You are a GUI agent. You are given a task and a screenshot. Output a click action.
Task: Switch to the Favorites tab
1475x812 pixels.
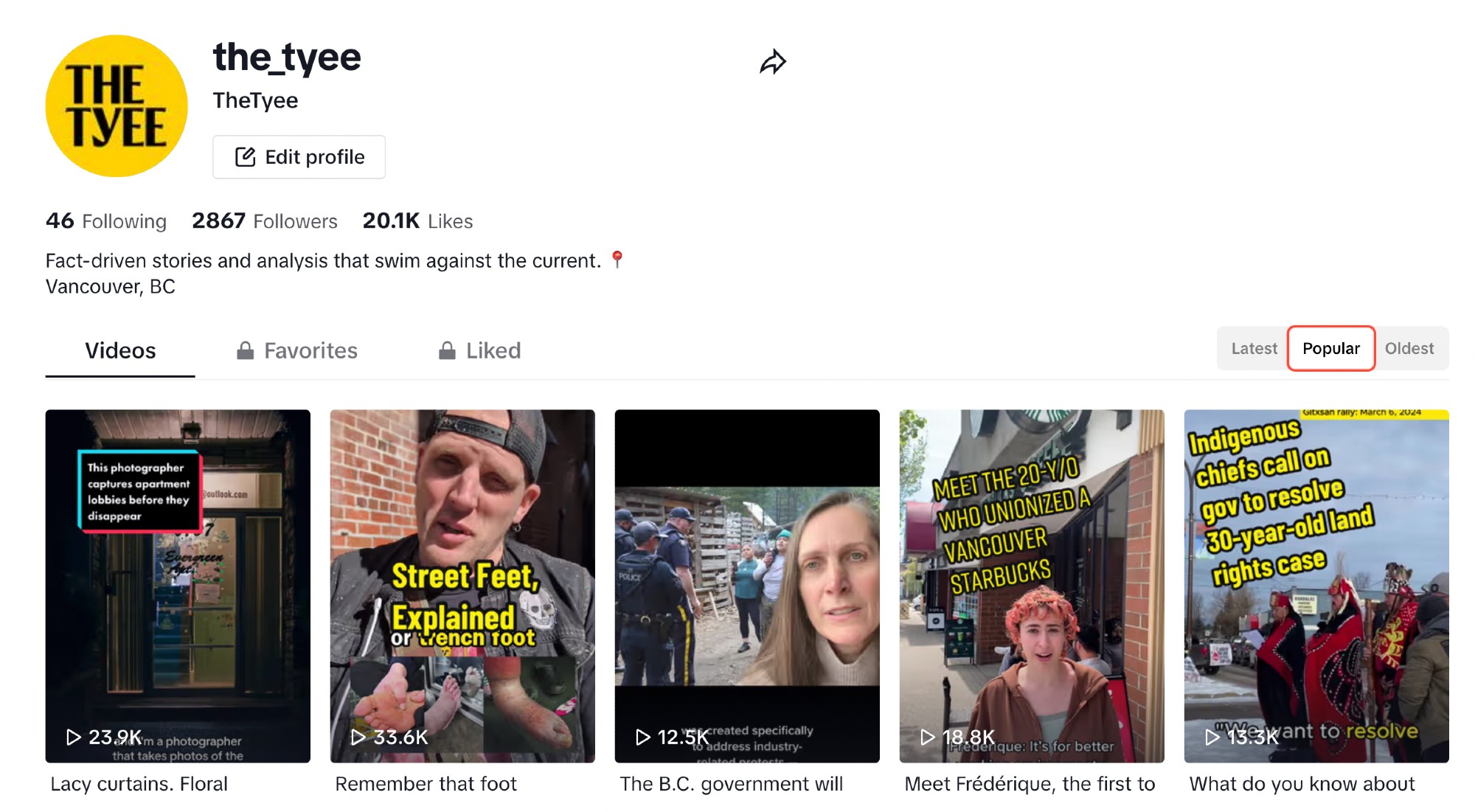297,350
